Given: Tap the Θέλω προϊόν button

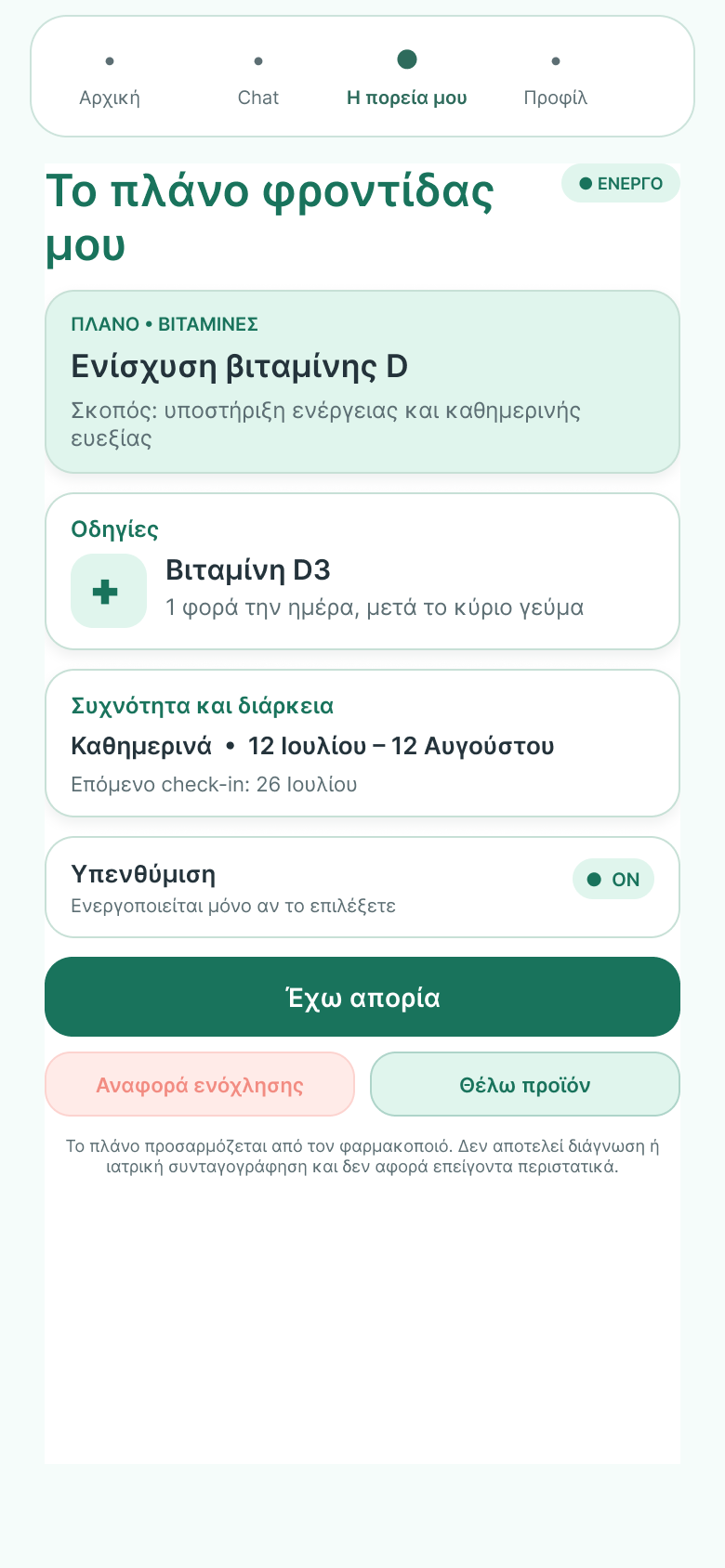Looking at the screenshot, I should coord(525,1084).
